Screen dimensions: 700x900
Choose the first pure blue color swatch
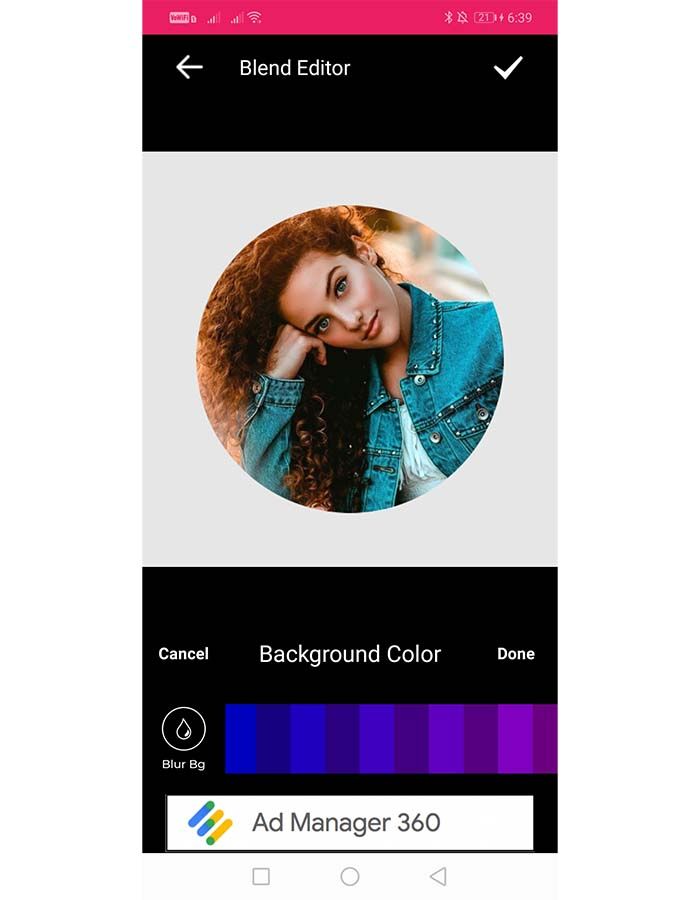[241, 739]
